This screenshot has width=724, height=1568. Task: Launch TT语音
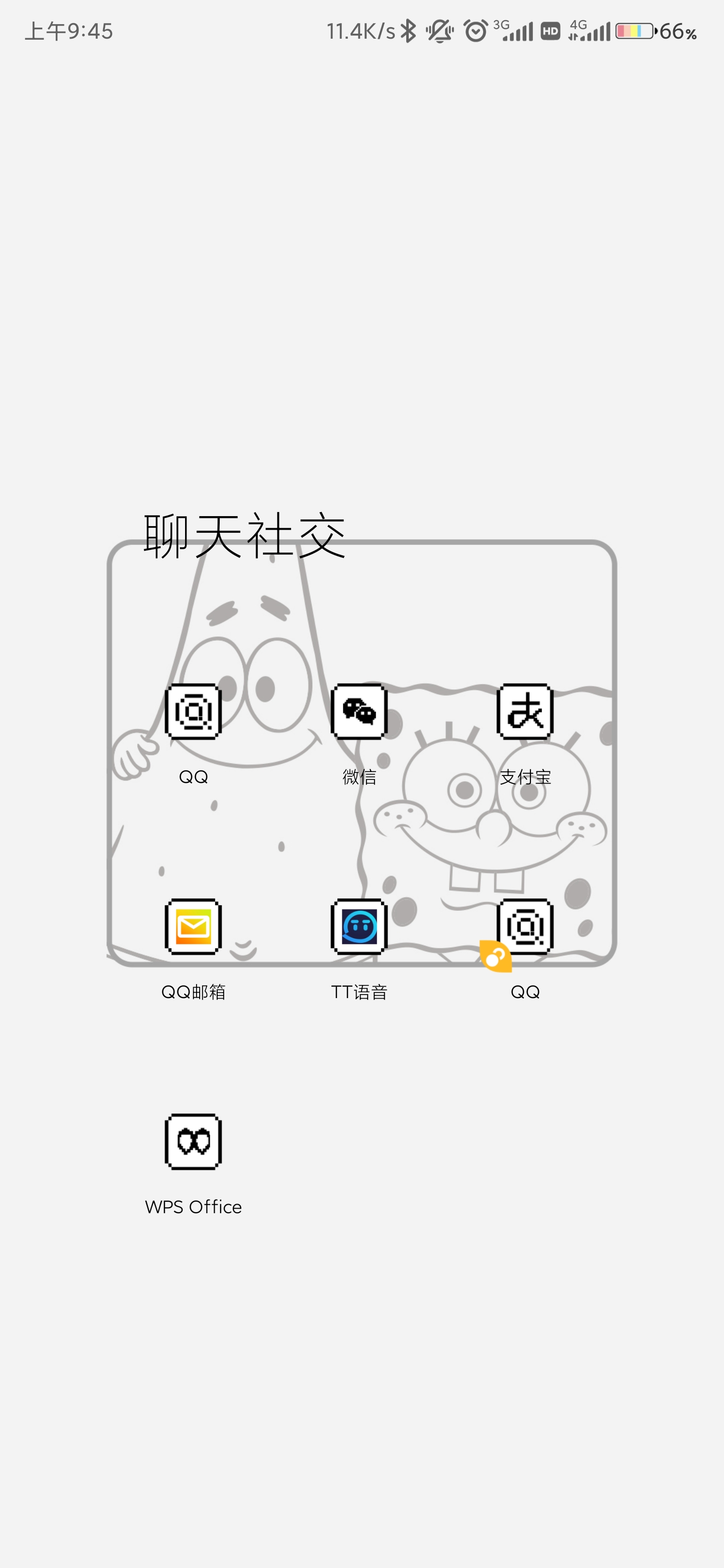pos(359,926)
